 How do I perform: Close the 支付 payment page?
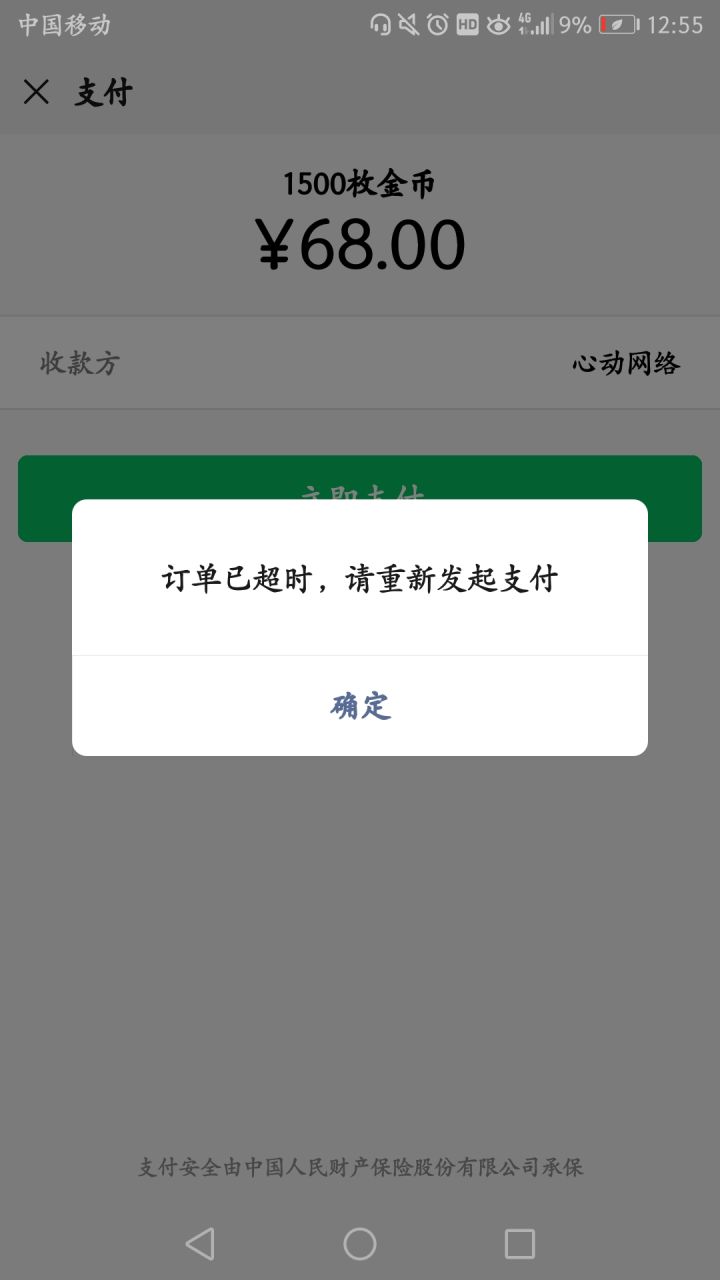click(36, 92)
